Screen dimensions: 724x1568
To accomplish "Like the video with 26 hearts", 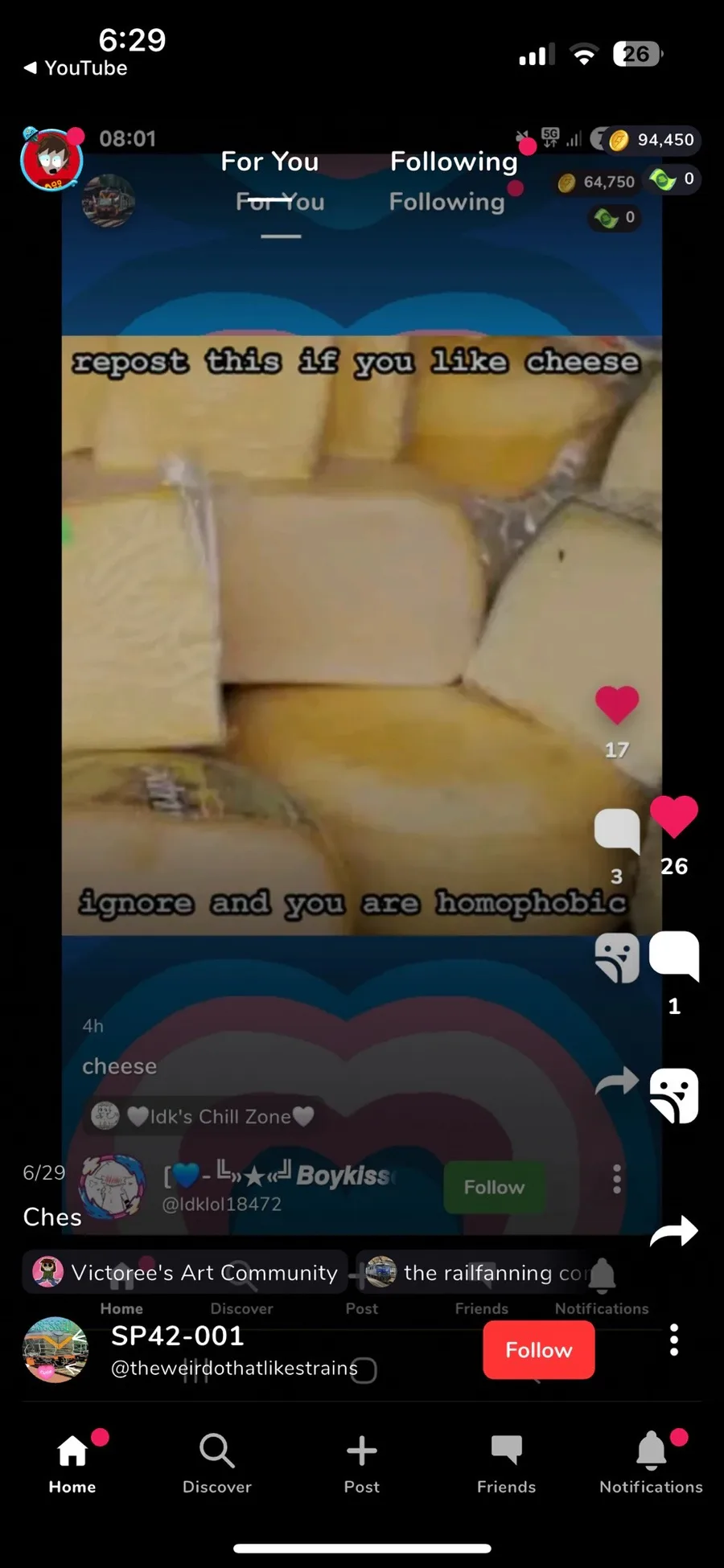I will click(674, 816).
